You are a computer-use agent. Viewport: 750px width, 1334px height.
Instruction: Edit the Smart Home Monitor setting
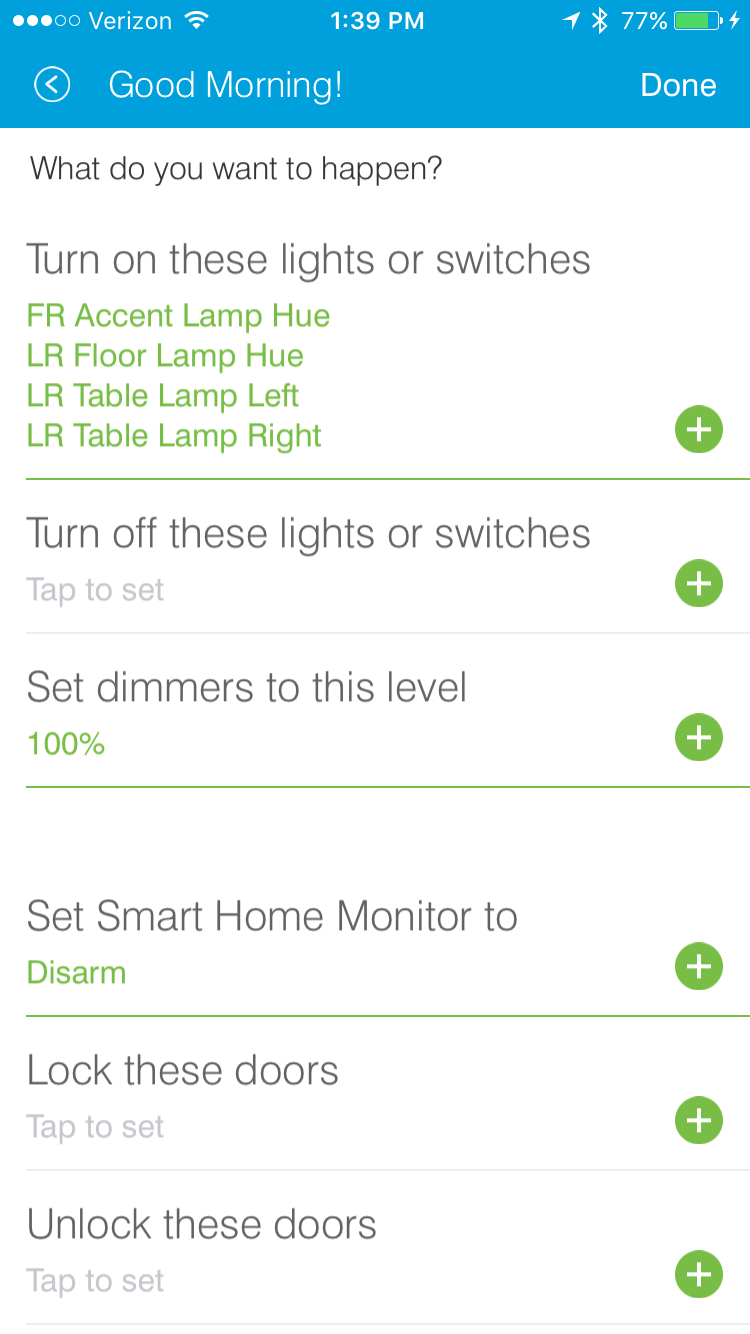[x=698, y=967]
